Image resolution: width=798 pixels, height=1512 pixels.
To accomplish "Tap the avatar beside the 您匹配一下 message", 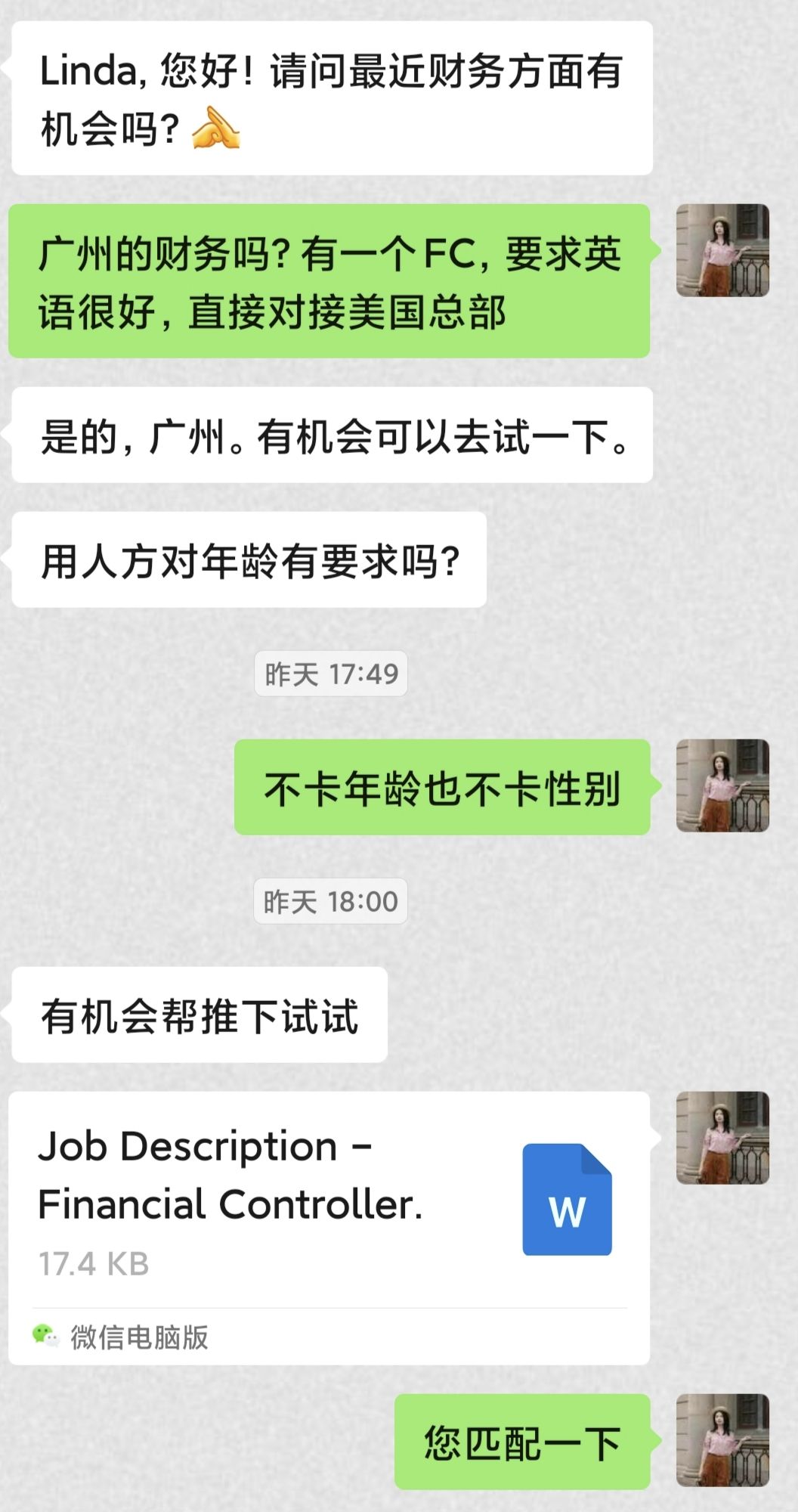I will point(722,1440).
